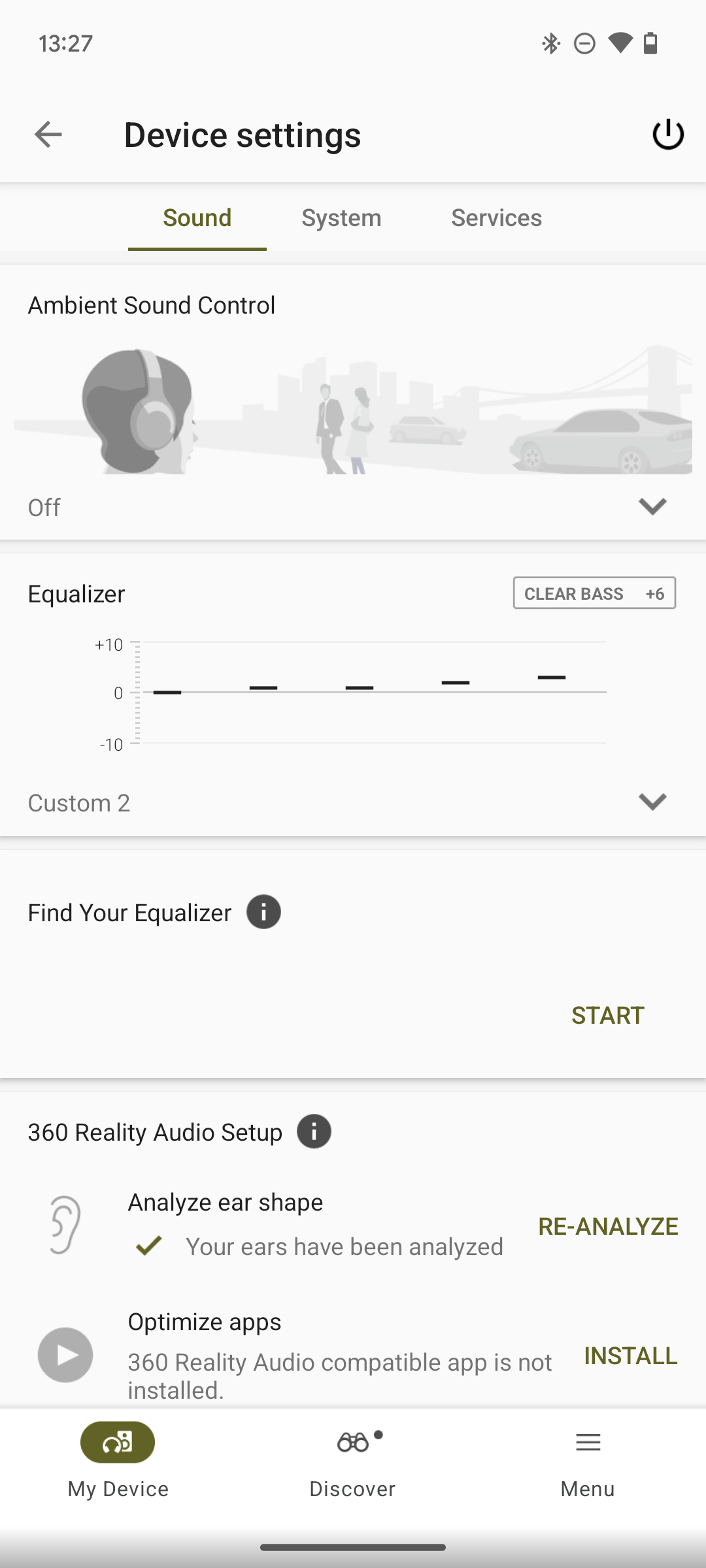The height and width of the screenshot is (1568, 706).
Task: Switch to the System tab
Action: 341,218
